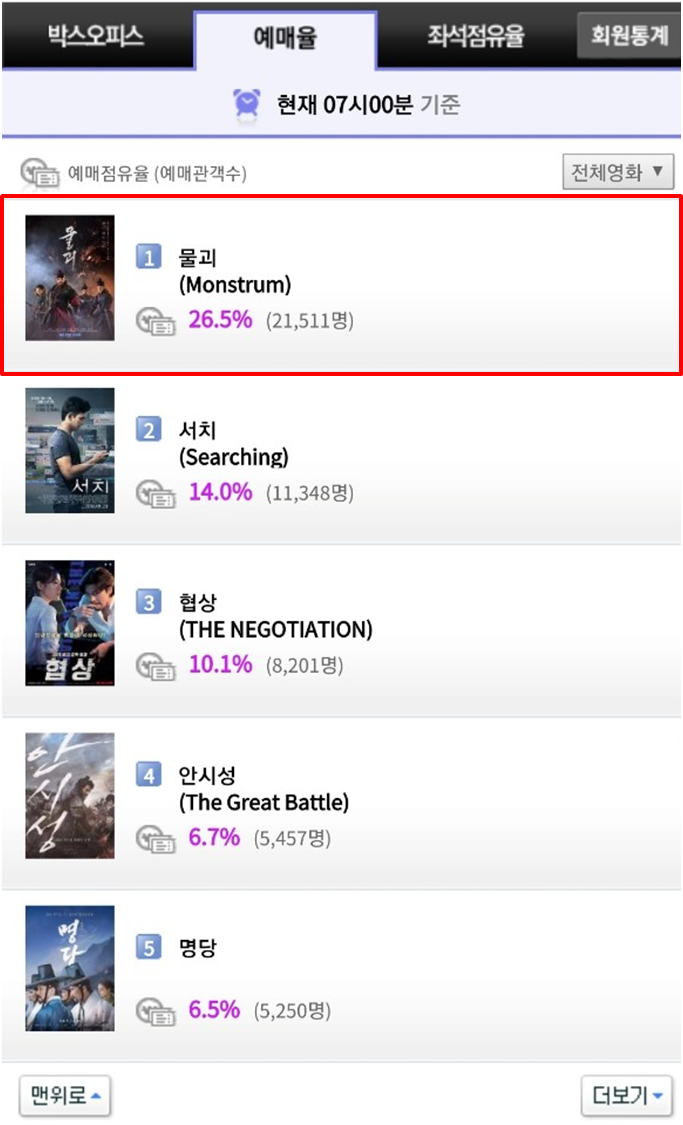The image size is (683, 1125).
Task: Tap the 맨위로 button to go to top
Action: 65,1096
